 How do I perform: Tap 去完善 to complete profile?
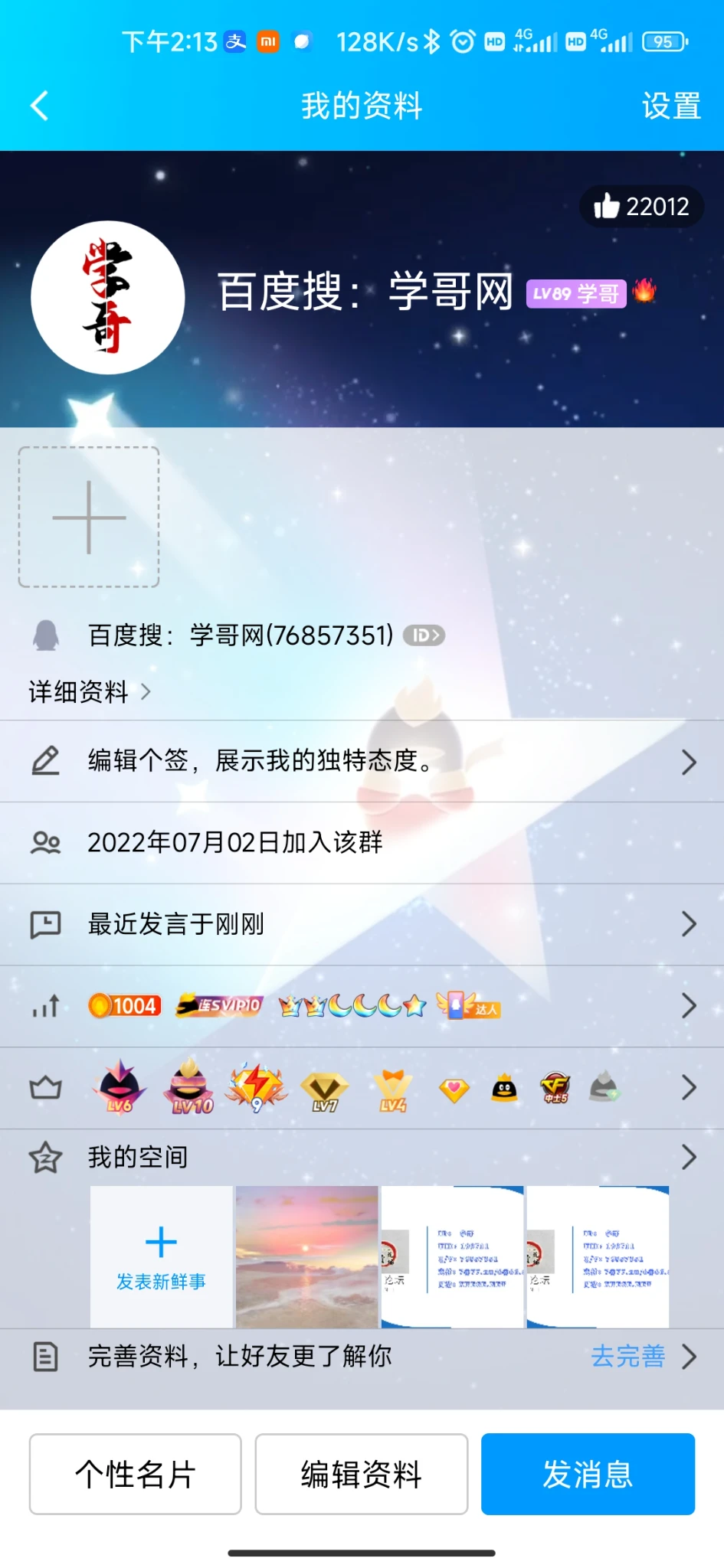click(x=628, y=1357)
